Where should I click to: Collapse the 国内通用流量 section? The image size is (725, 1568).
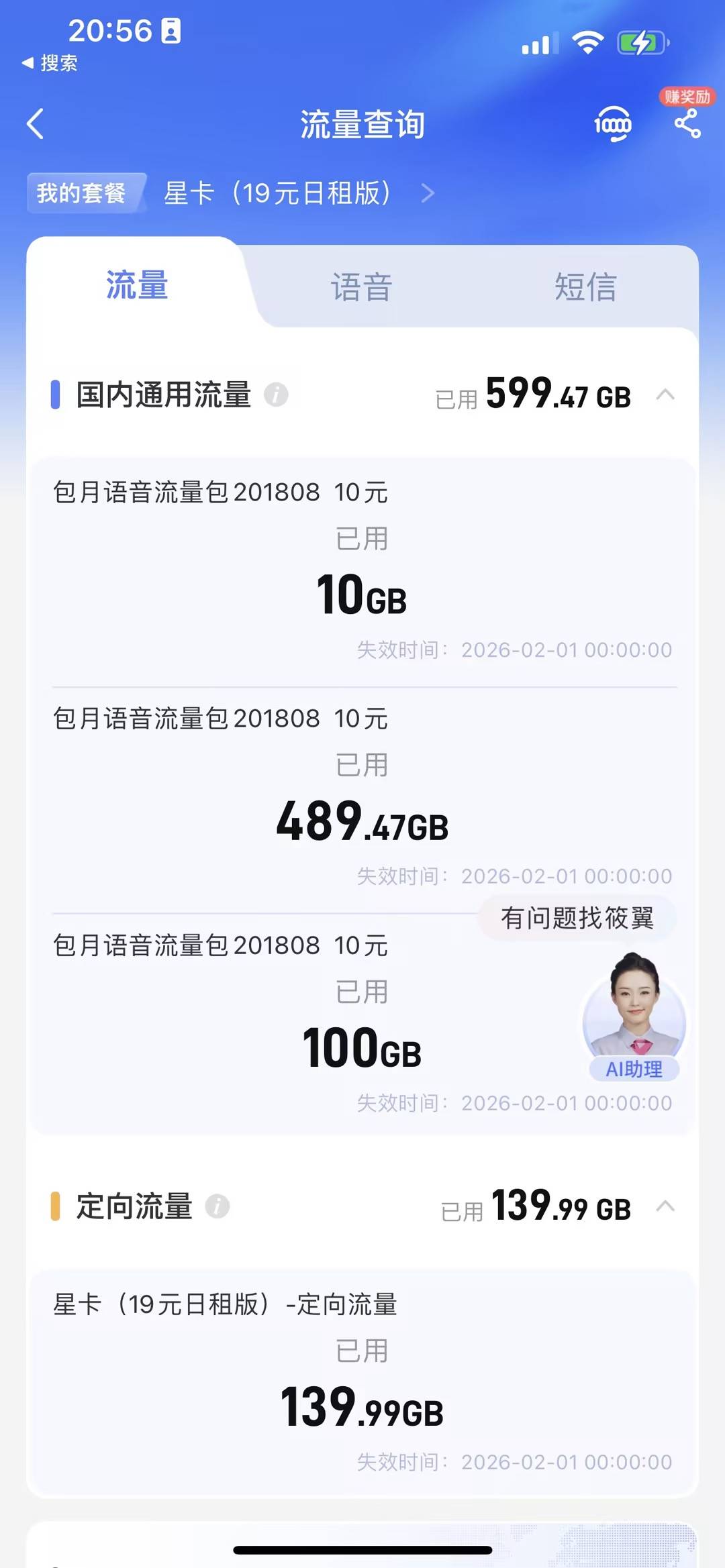665,395
